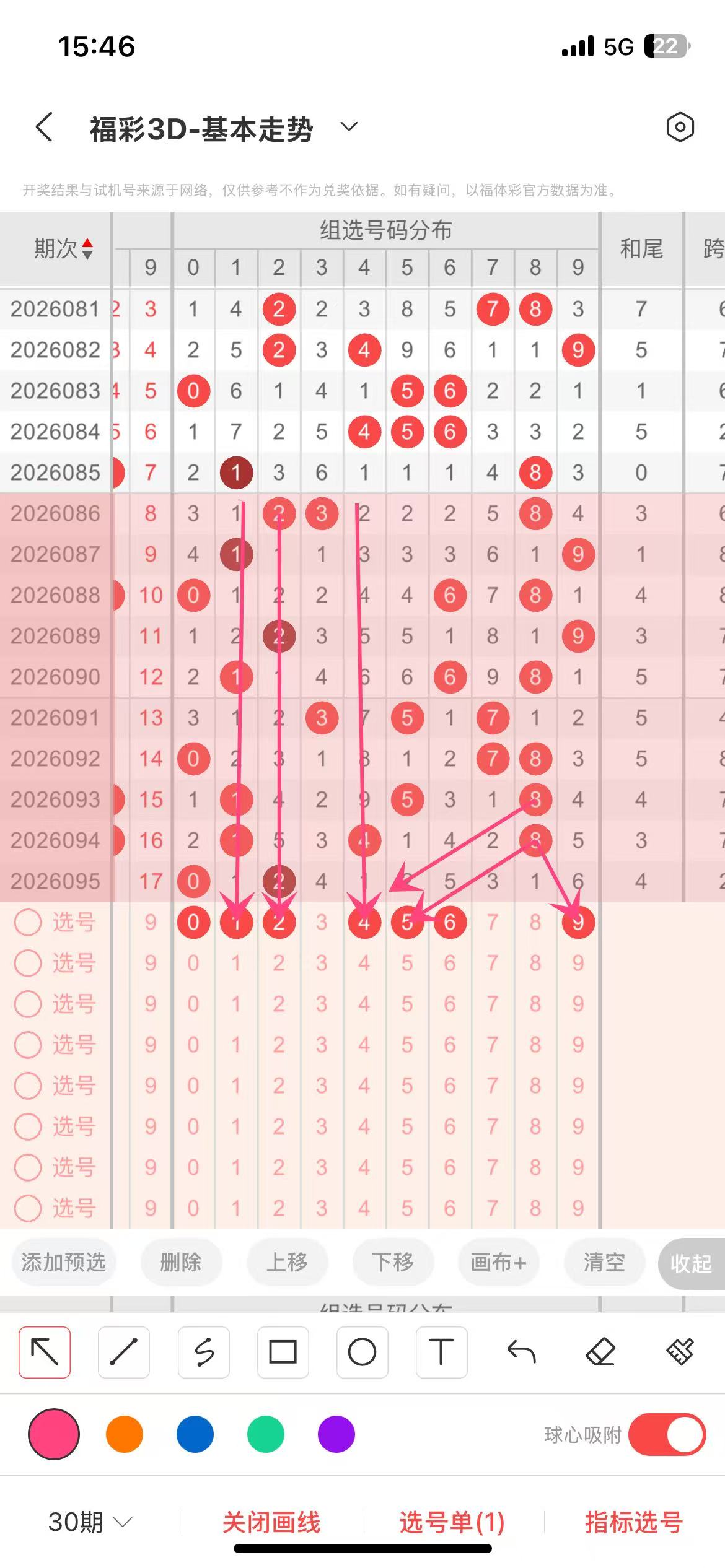
Task: Tap 关闭画线 to close line drawing
Action: pos(271,1522)
